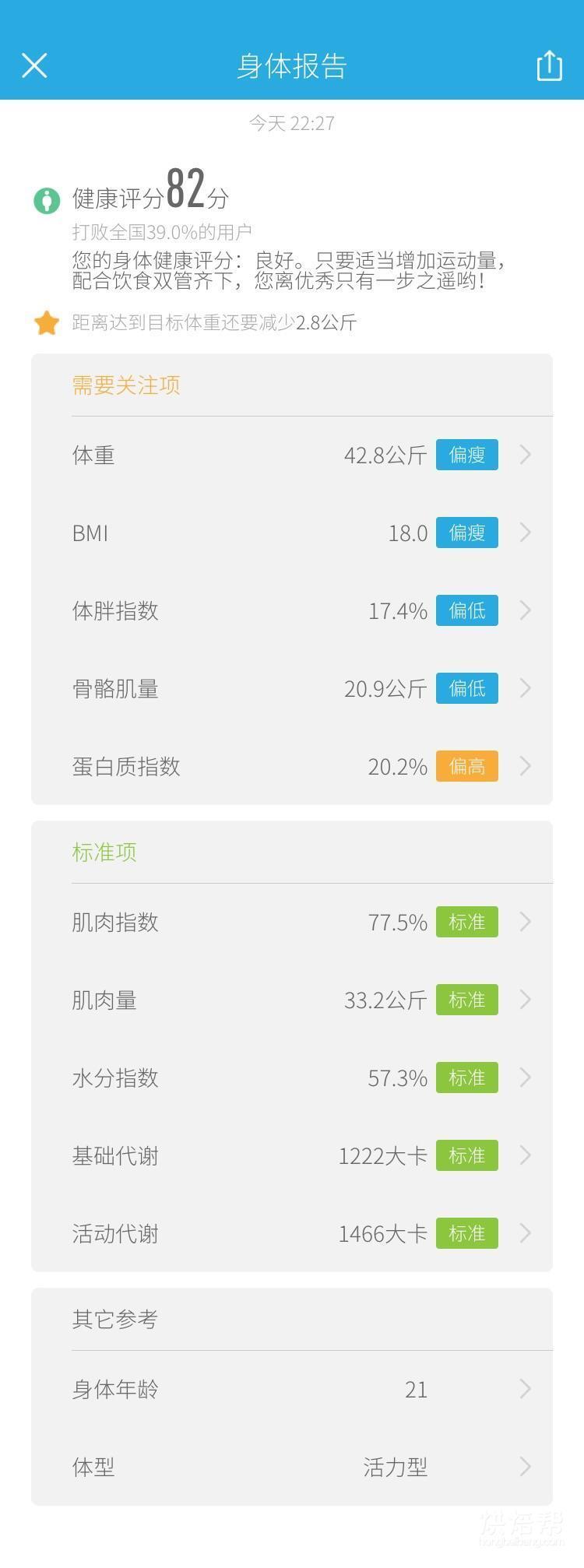Check the 水分指数 details
The image size is (584, 1568).
pyautogui.click(x=292, y=1078)
